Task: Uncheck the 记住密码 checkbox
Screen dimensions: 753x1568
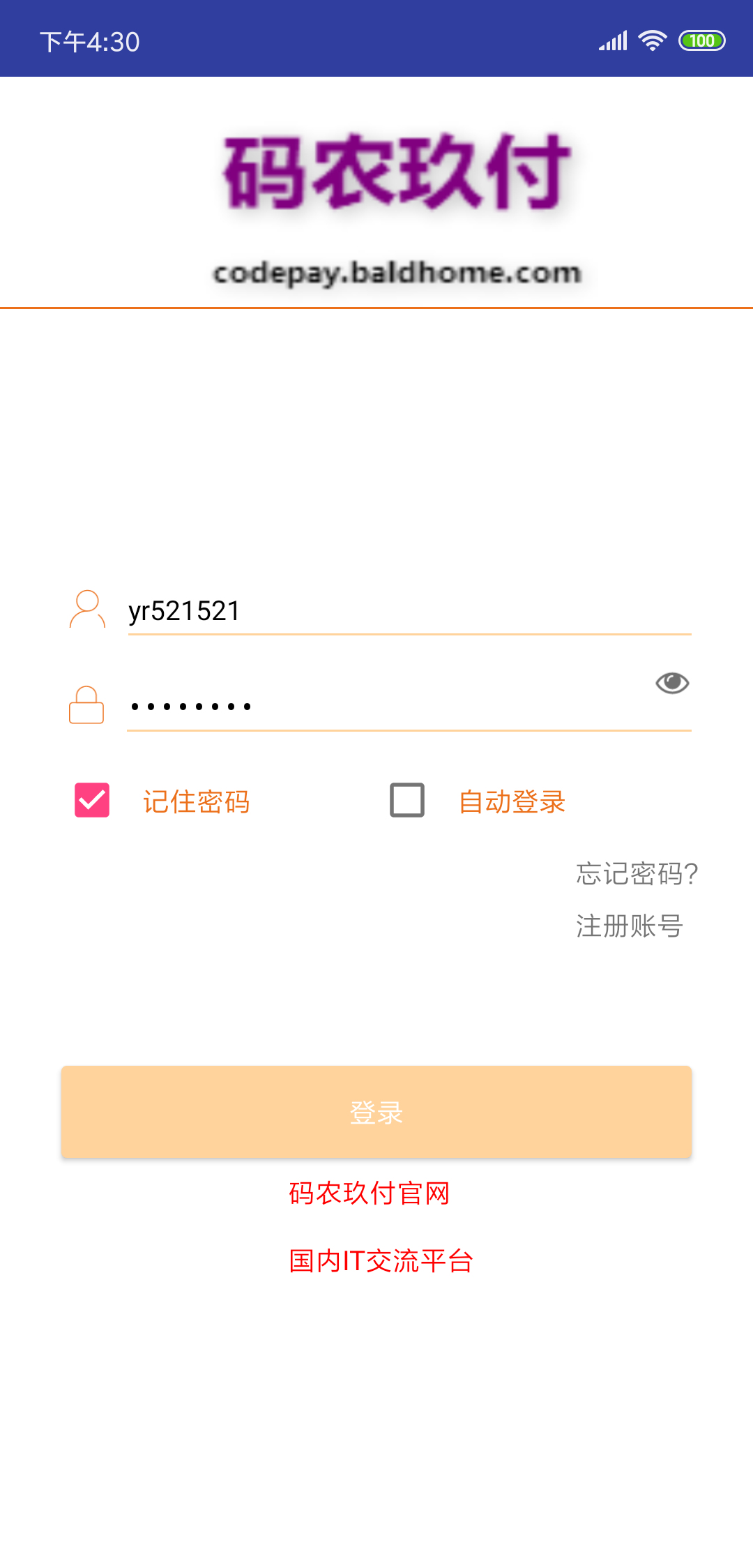Action: pyautogui.click(x=92, y=800)
